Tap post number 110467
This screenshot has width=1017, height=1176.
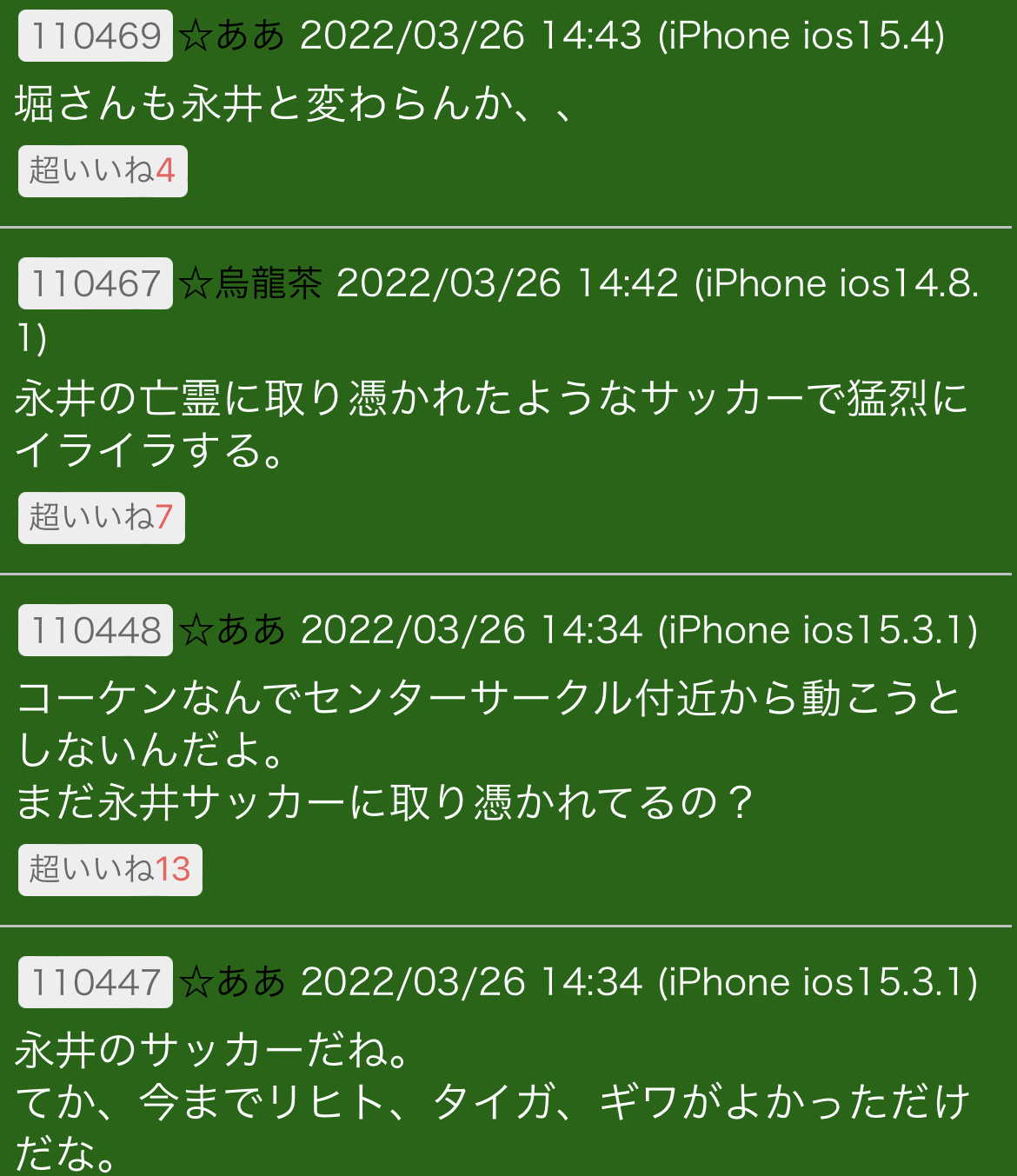tap(96, 283)
